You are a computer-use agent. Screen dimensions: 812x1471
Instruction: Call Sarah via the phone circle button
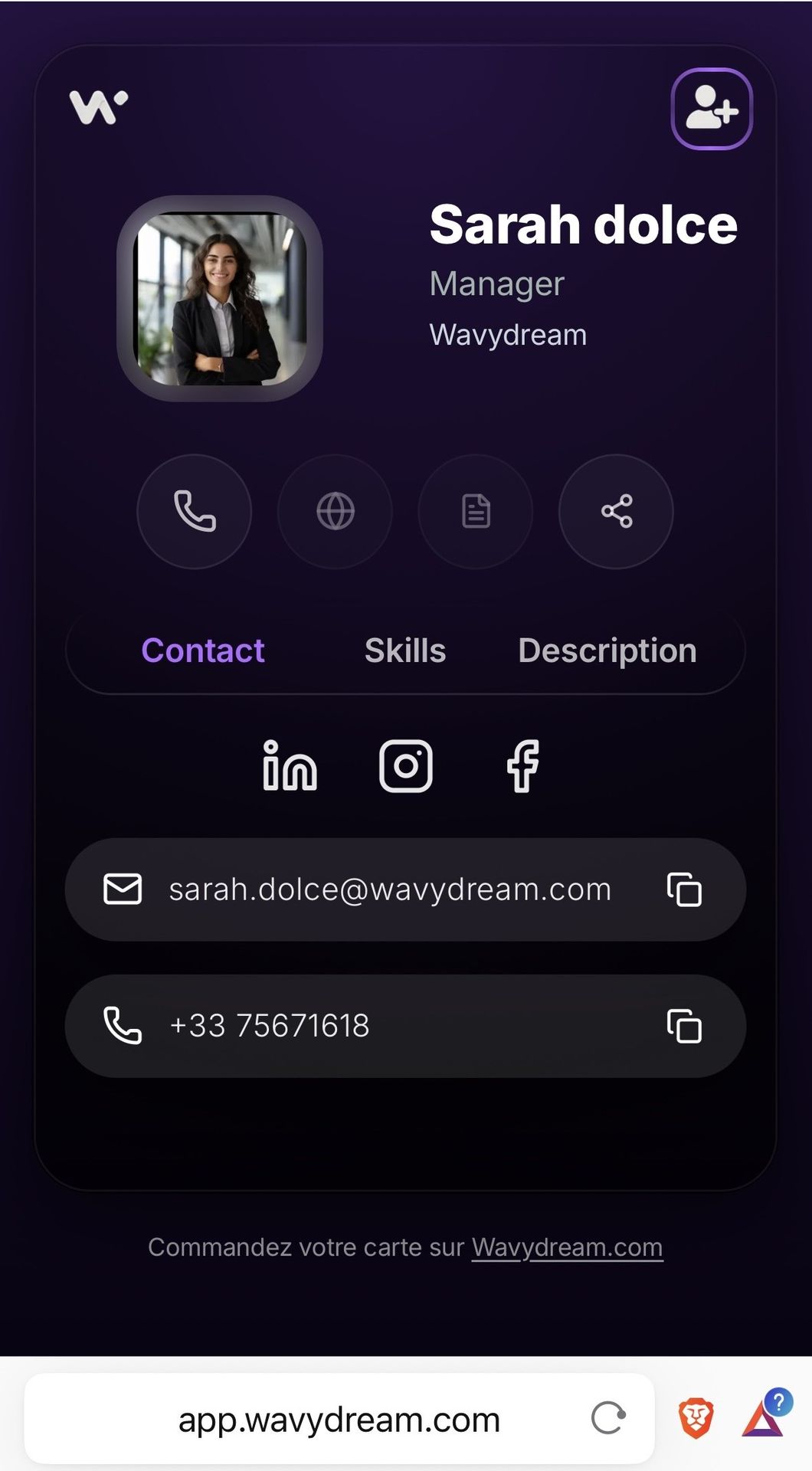195,512
